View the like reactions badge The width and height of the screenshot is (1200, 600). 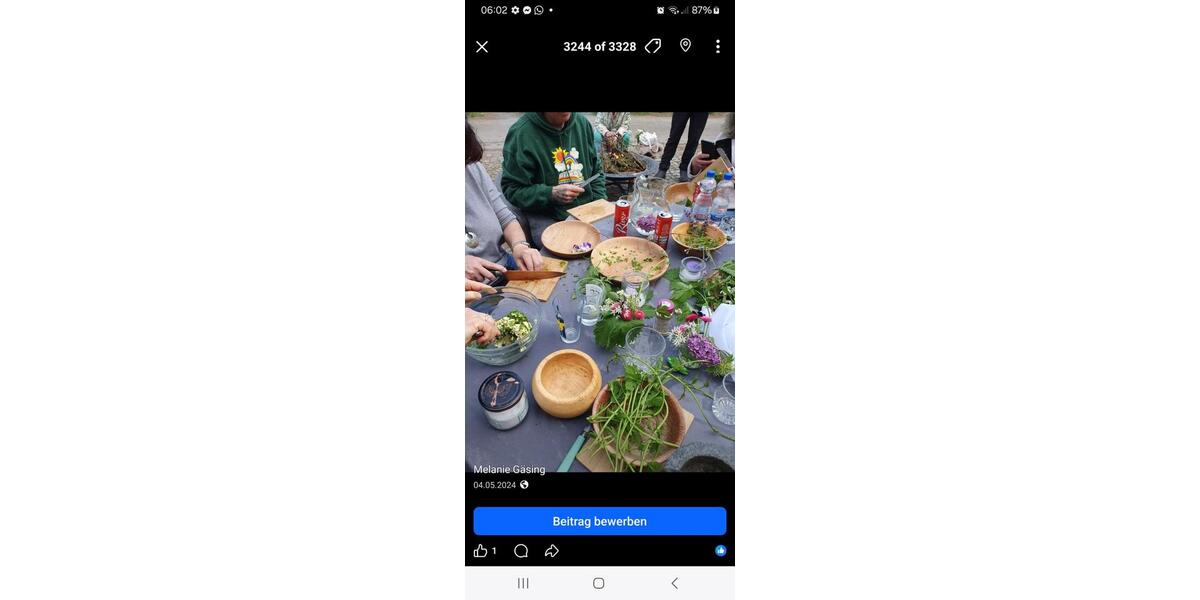click(x=720, y=551)
